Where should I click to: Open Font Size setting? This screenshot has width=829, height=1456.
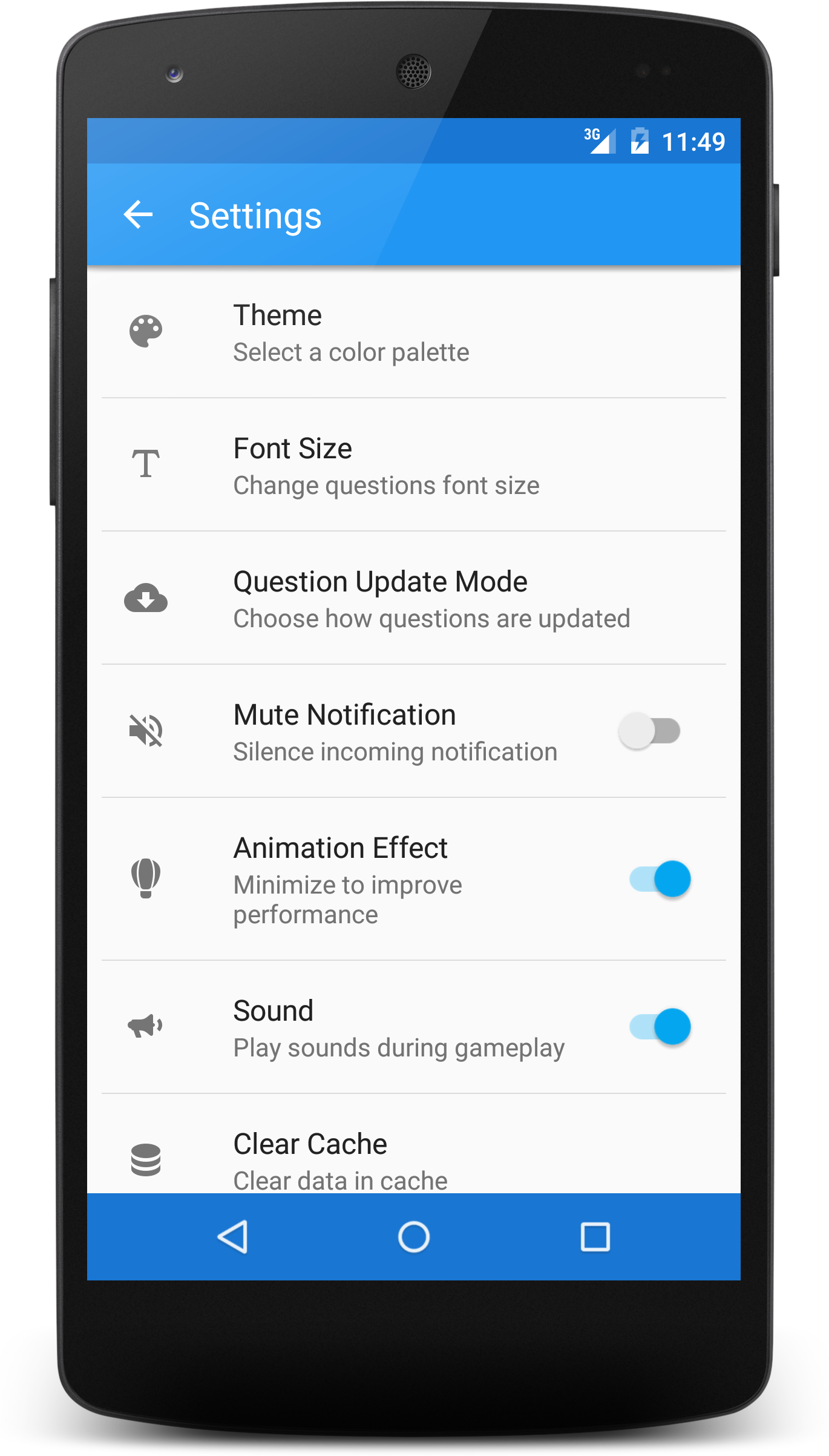(x=414, y=465)
